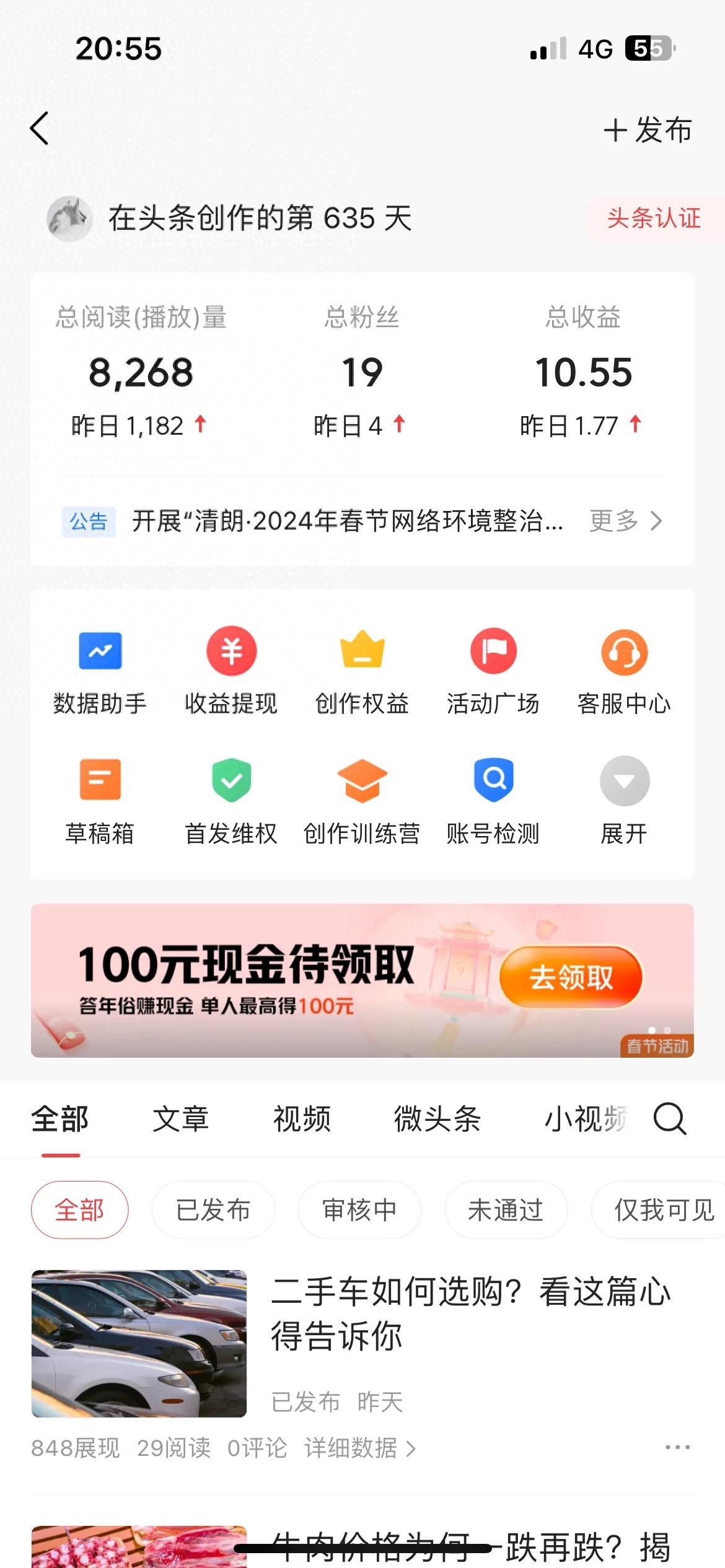725x1568 pixels.
Task: Open 详细数据 for the 二手车 article
Action: pos(359,1448)
